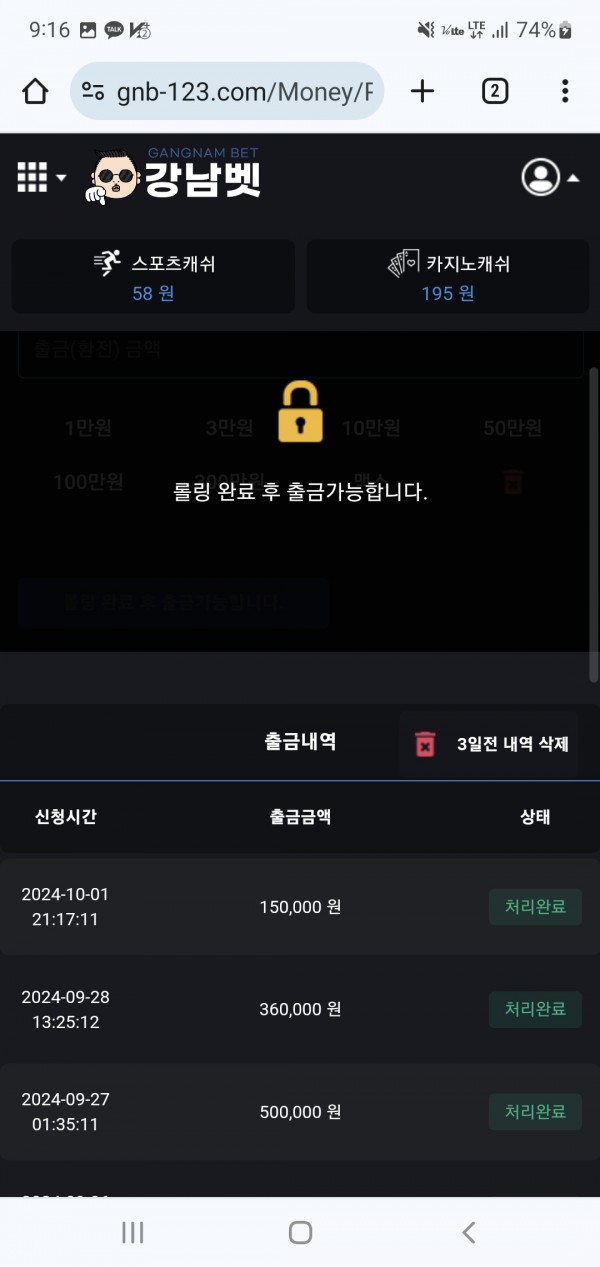Viewport: 600px width, 1267px height.
Task: View the open tabs switcher
Action: pyautogui.click(x=494, y=92)
